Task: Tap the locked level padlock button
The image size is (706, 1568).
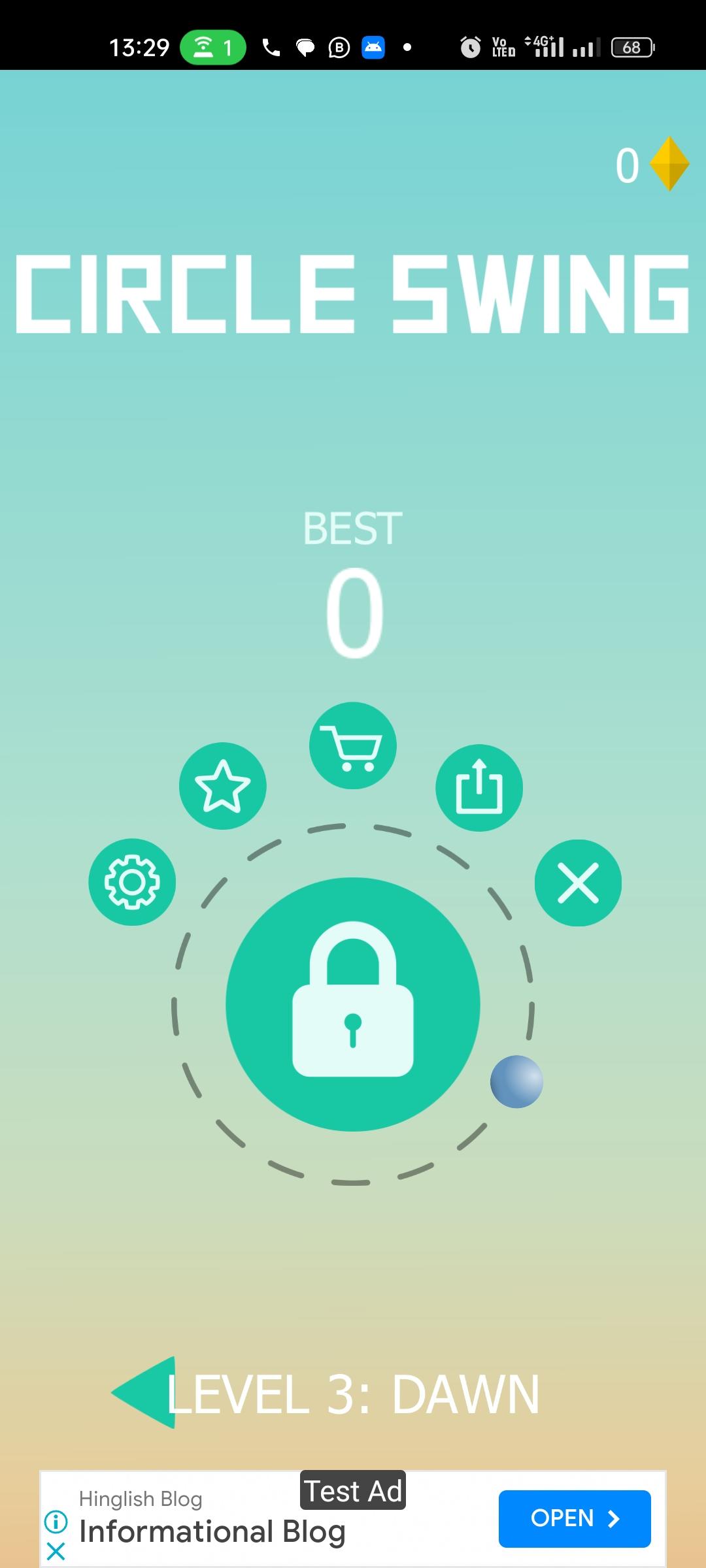Action: [353, 1004]
